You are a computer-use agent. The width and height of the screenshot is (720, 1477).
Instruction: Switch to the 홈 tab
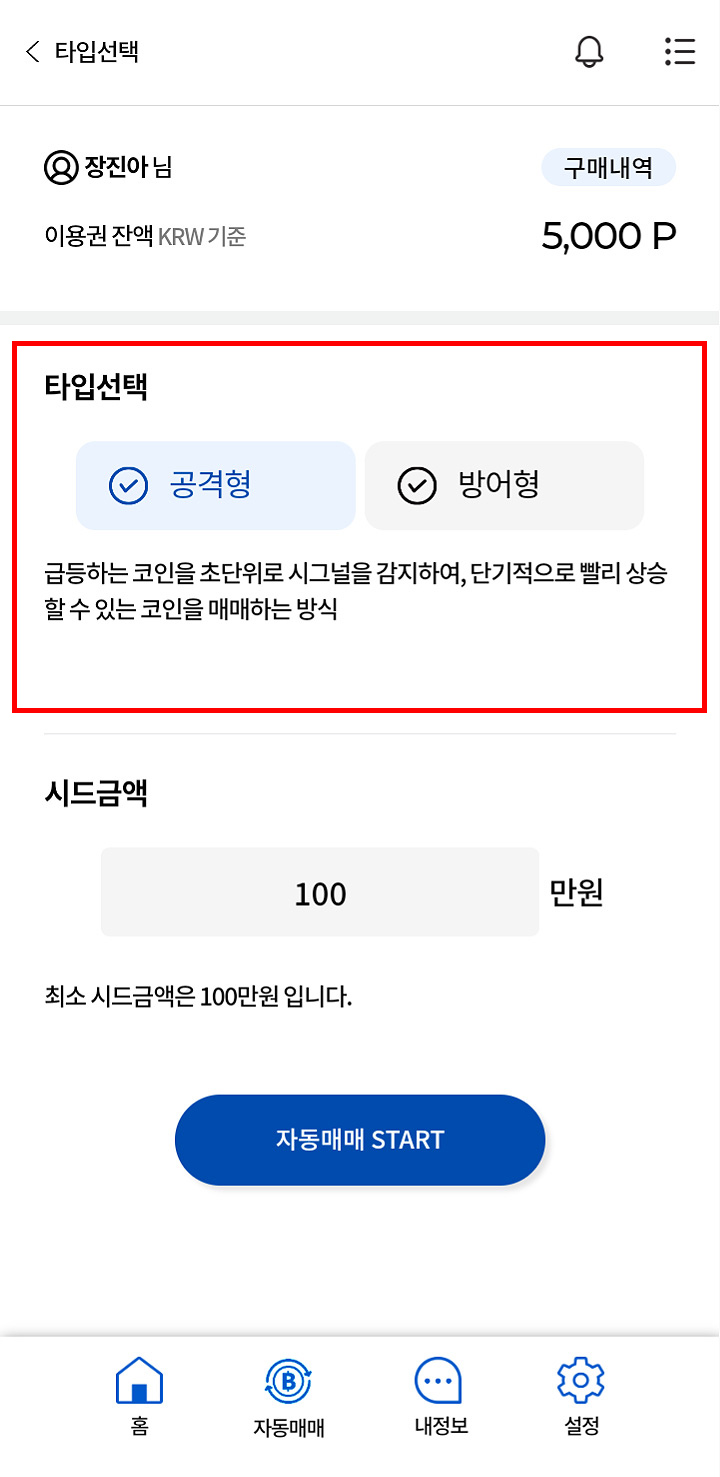[x=140, y=1397]
